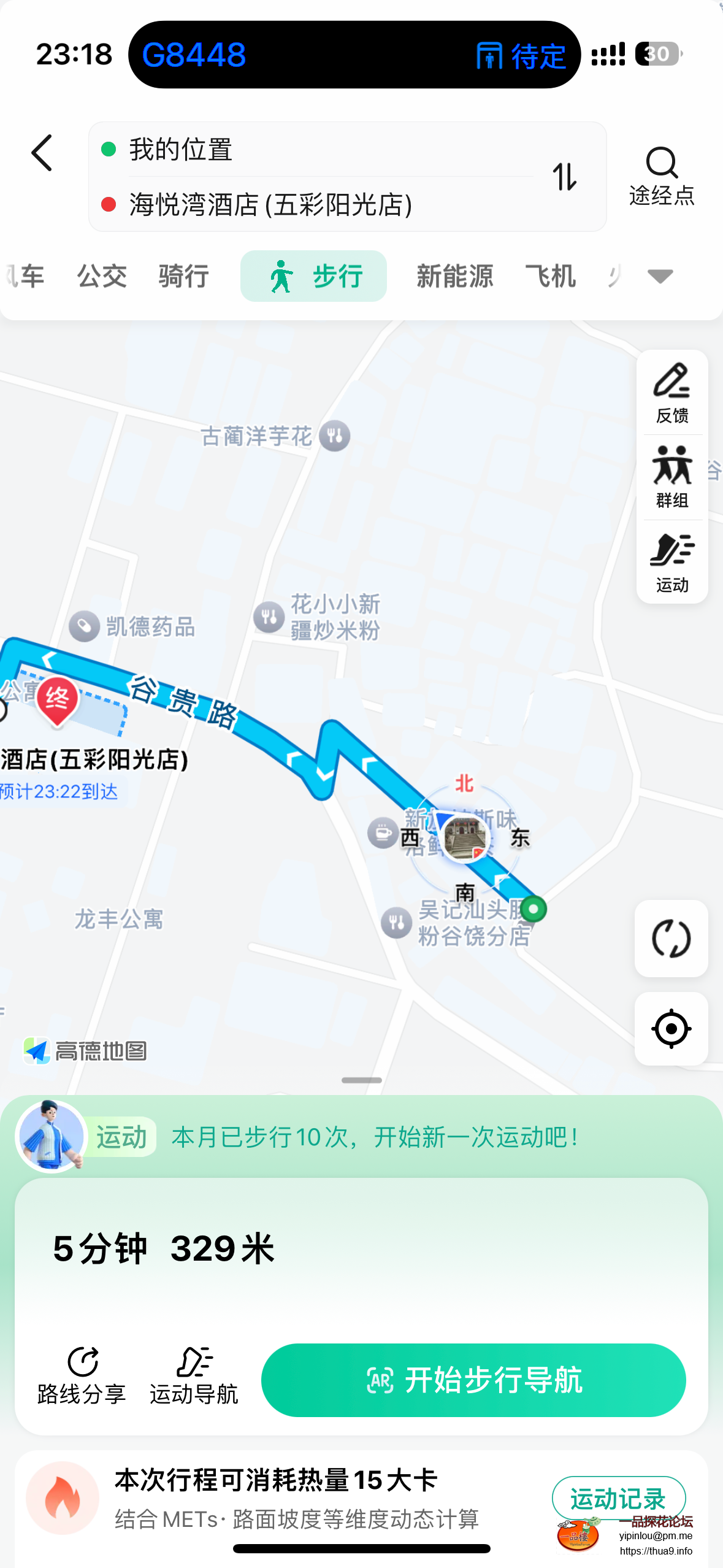Tap the 运动 sports shoe icon
This screenshot has width=723, height=1568.
pos(671,553)
